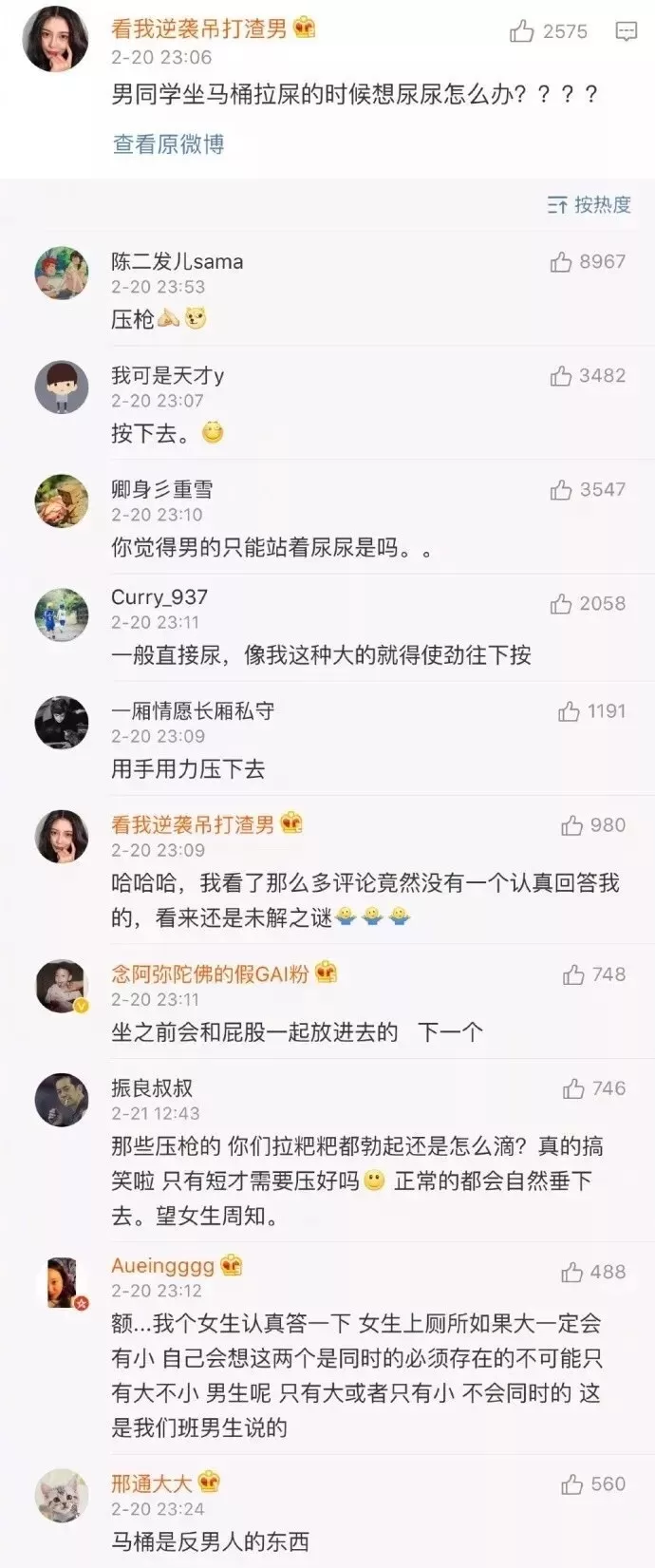
Task: Like 卿身彡重雪's comment
Action: [561, 489]
